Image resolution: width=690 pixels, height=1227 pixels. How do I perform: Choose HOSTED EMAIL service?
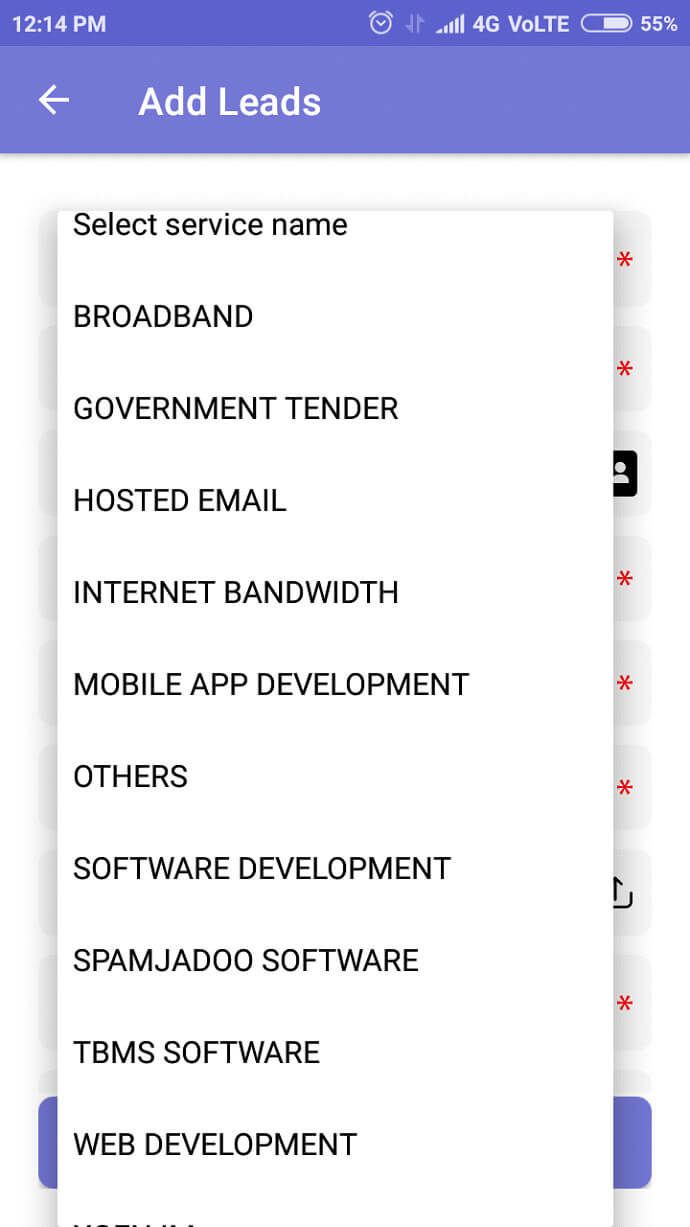(x=335, y=500)
